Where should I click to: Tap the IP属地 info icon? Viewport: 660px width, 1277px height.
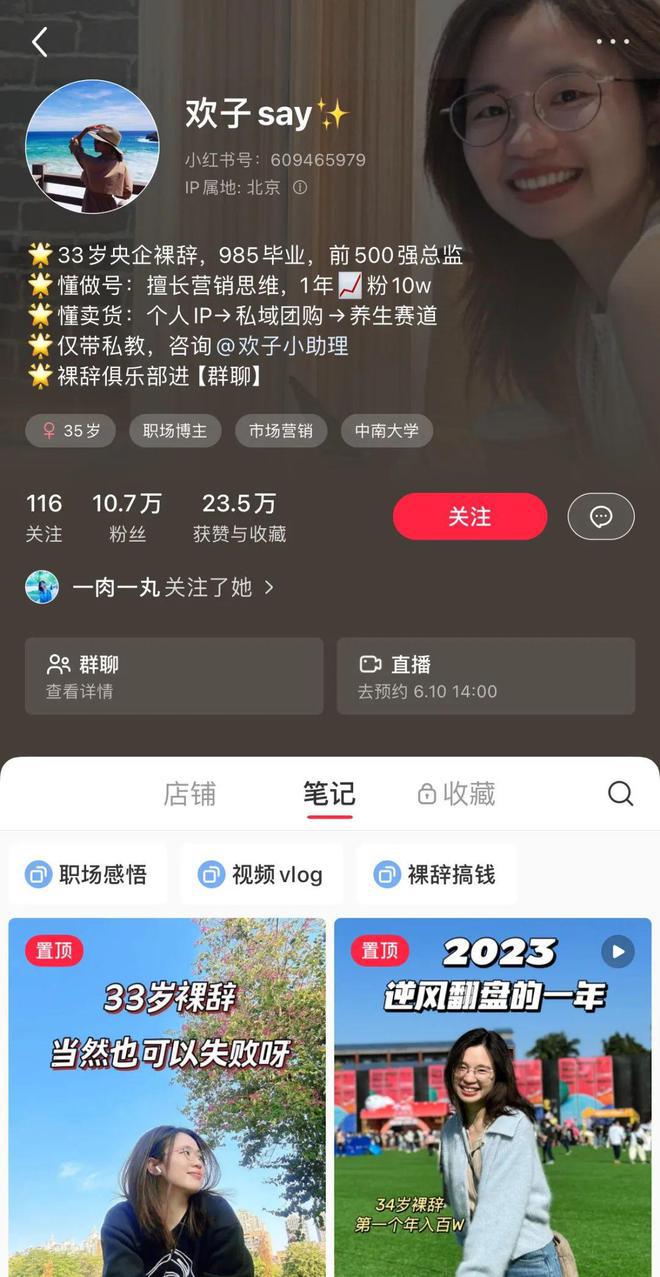point(300,187)
